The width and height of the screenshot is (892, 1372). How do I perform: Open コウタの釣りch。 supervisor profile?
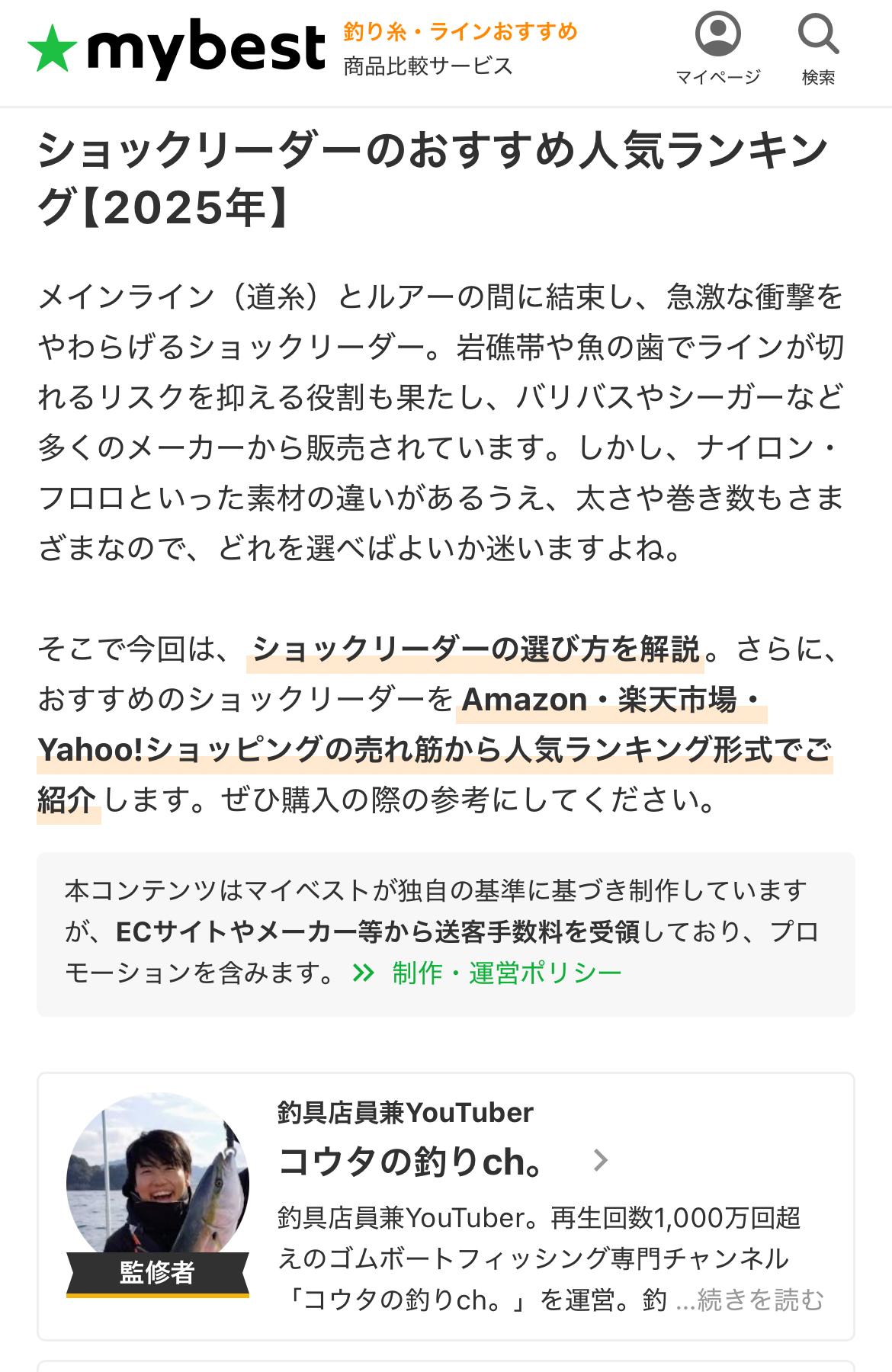click(411, 1162)
